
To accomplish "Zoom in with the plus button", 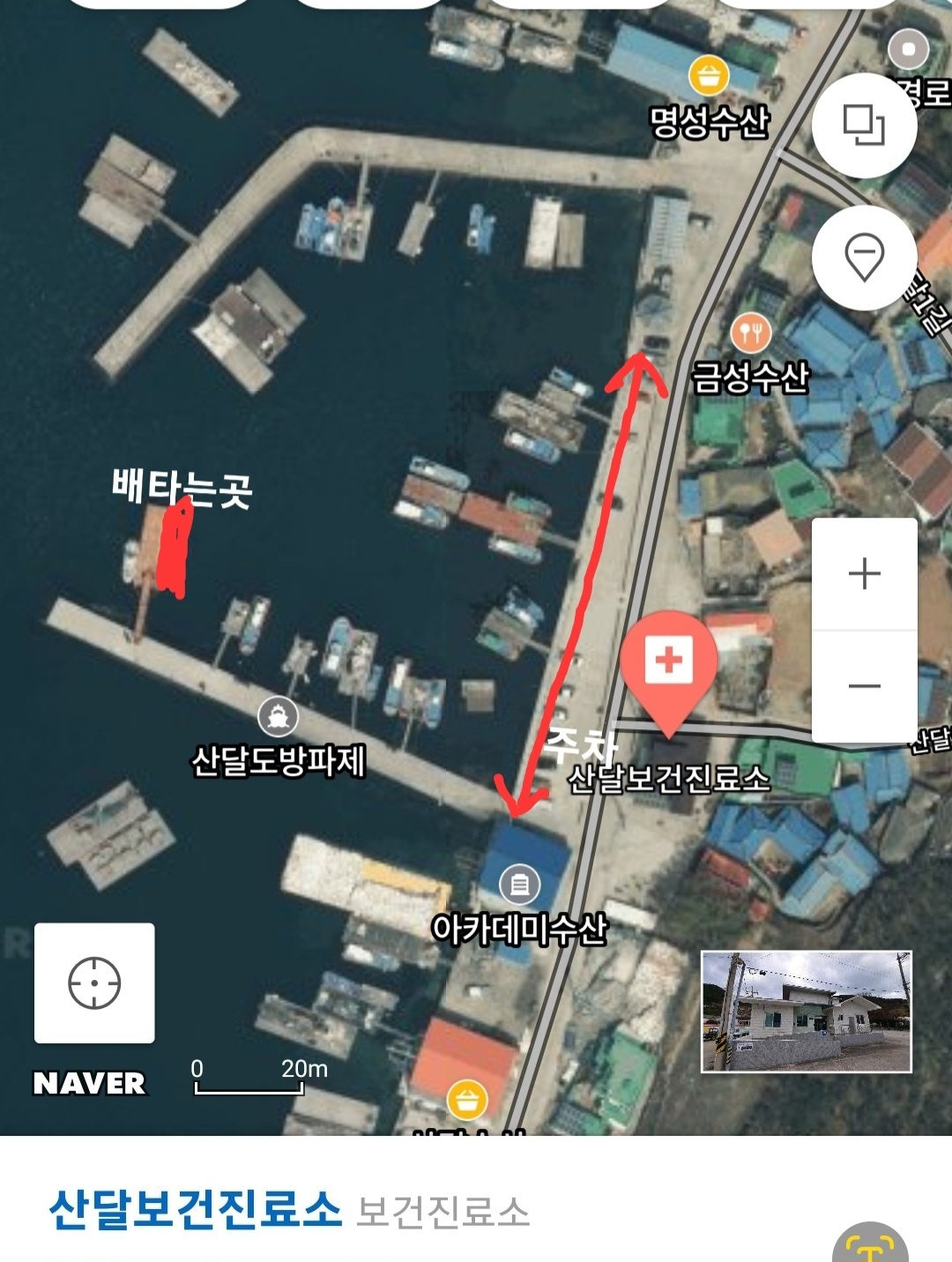I will tap(864, 574).
